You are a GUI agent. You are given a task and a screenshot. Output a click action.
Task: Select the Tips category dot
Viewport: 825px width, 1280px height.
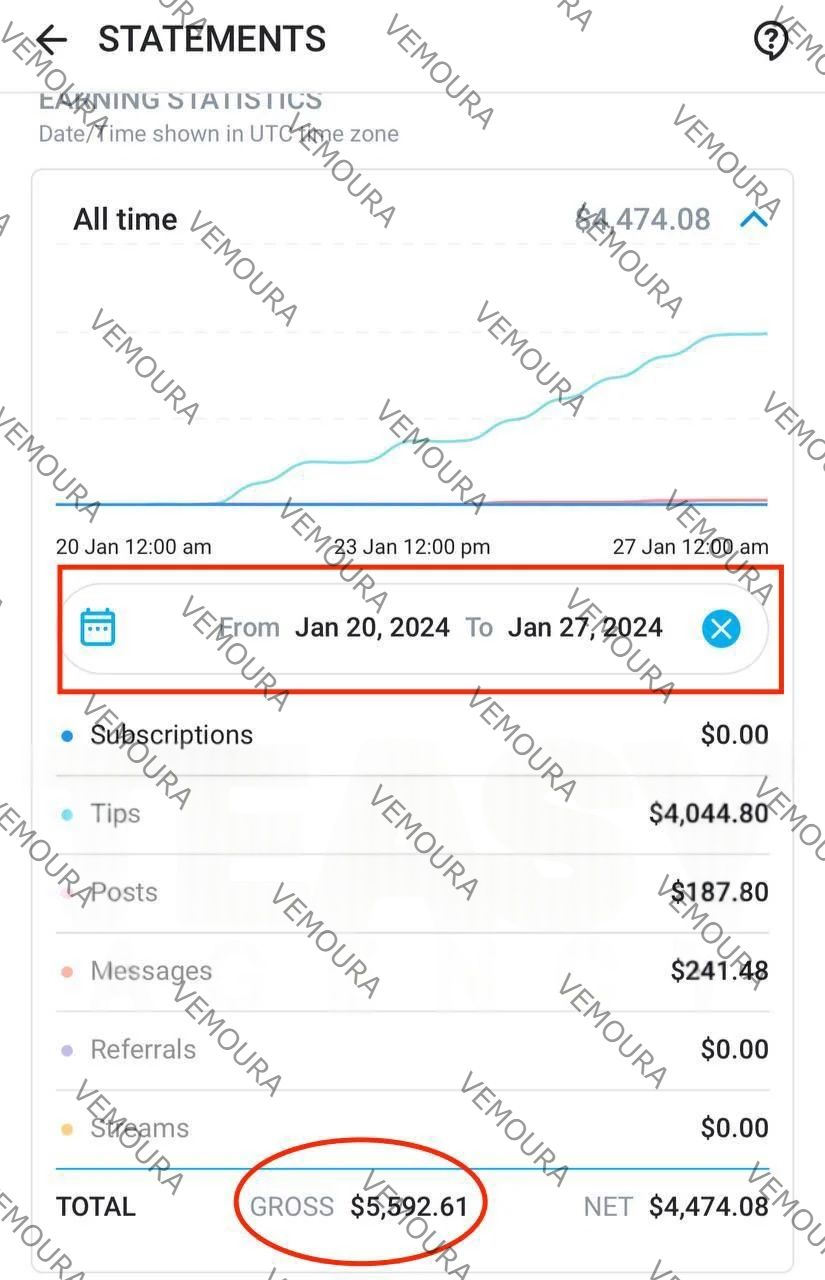[66, 813]
